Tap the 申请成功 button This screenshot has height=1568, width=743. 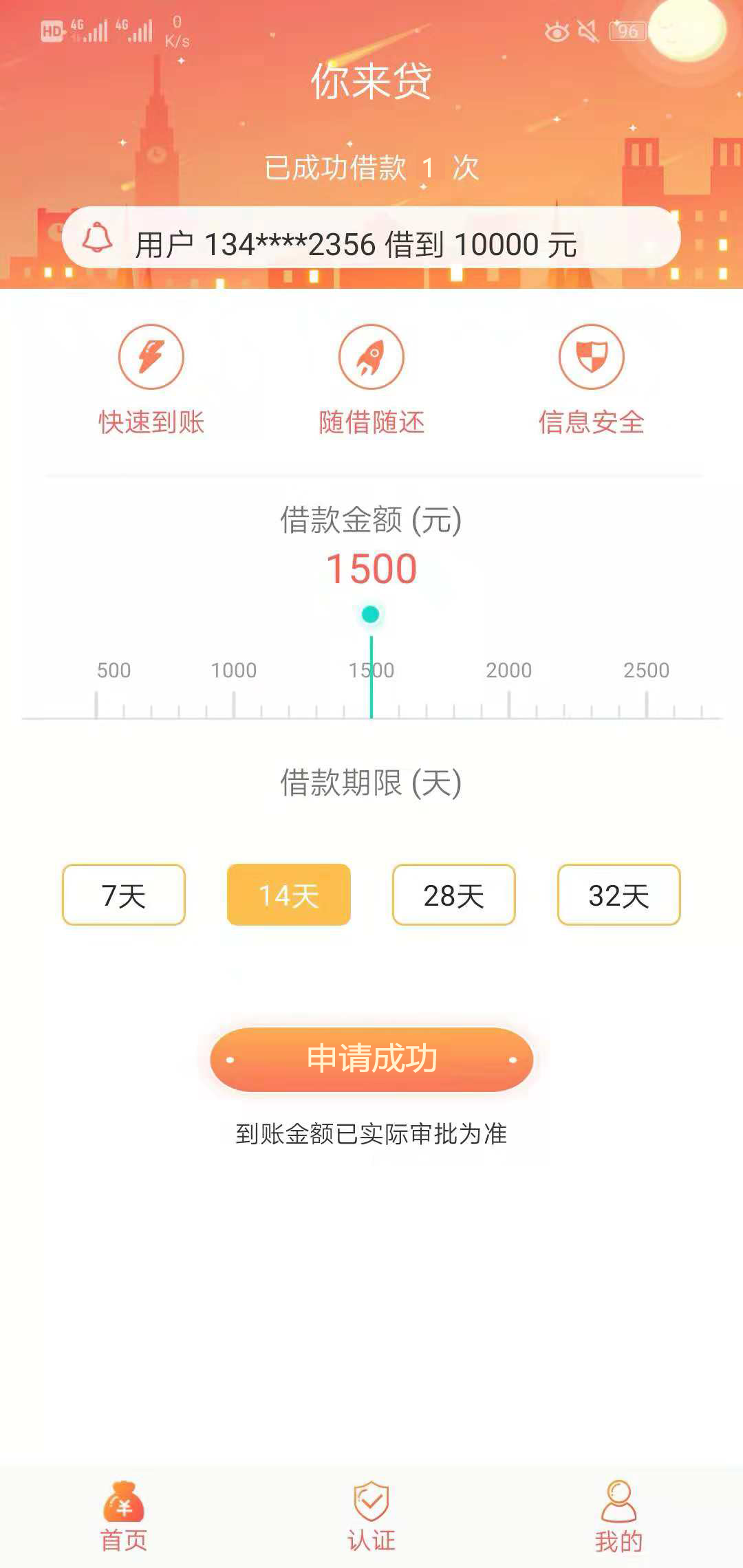[x=371, y=1059]
